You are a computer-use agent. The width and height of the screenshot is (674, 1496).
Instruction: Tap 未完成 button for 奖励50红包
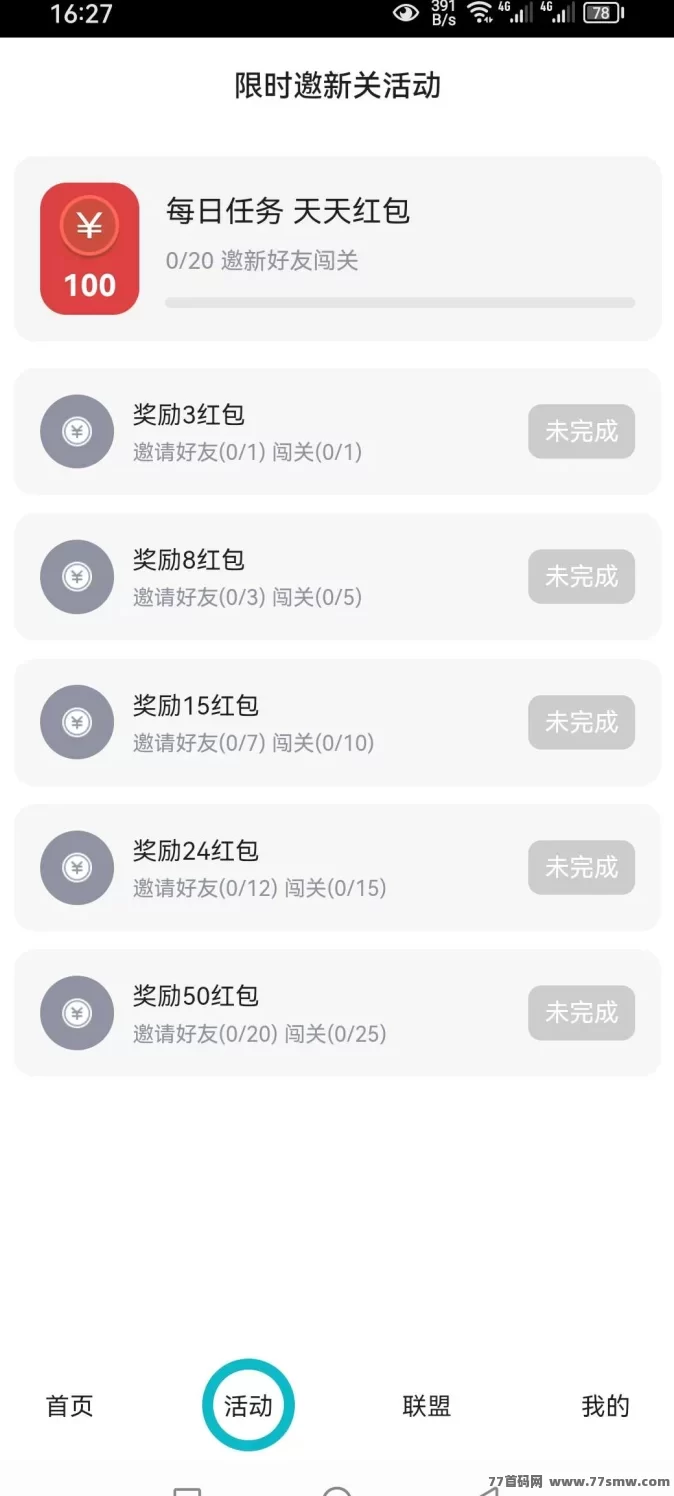pos(581,1013)
